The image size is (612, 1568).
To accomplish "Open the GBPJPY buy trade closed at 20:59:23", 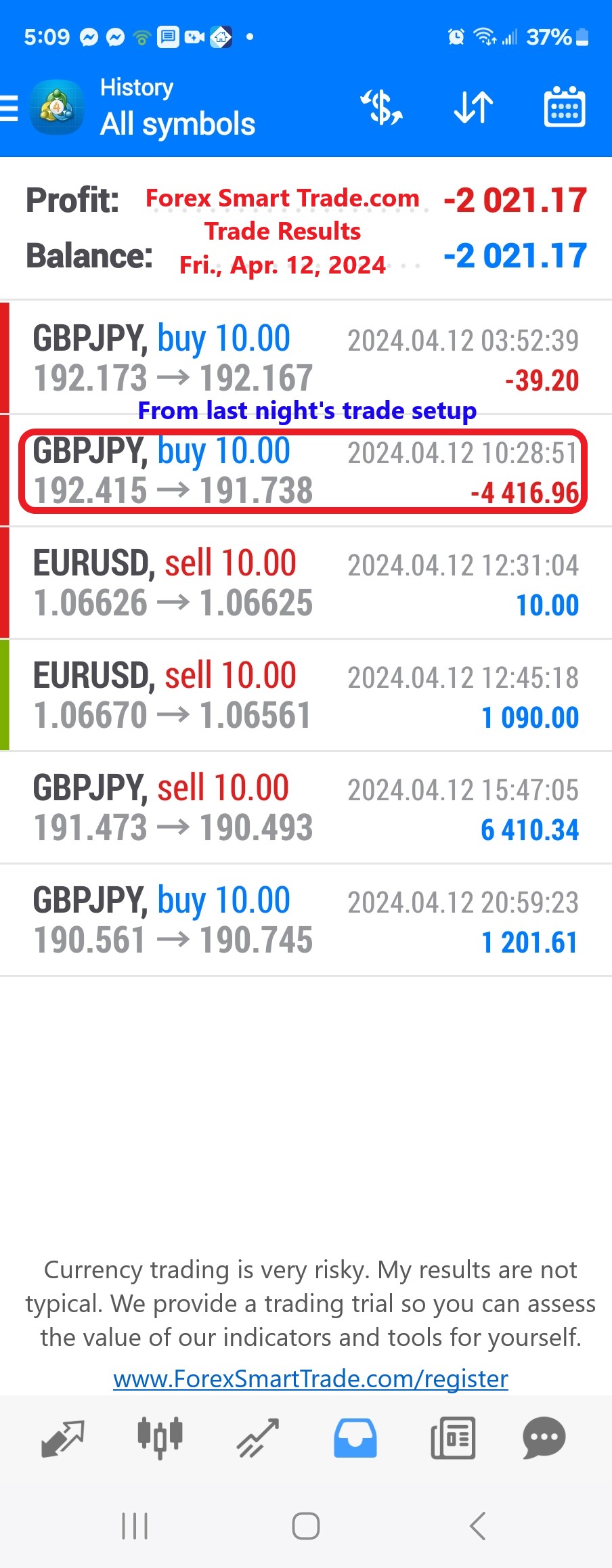I will pyautogui.click(x=306, y=920).
